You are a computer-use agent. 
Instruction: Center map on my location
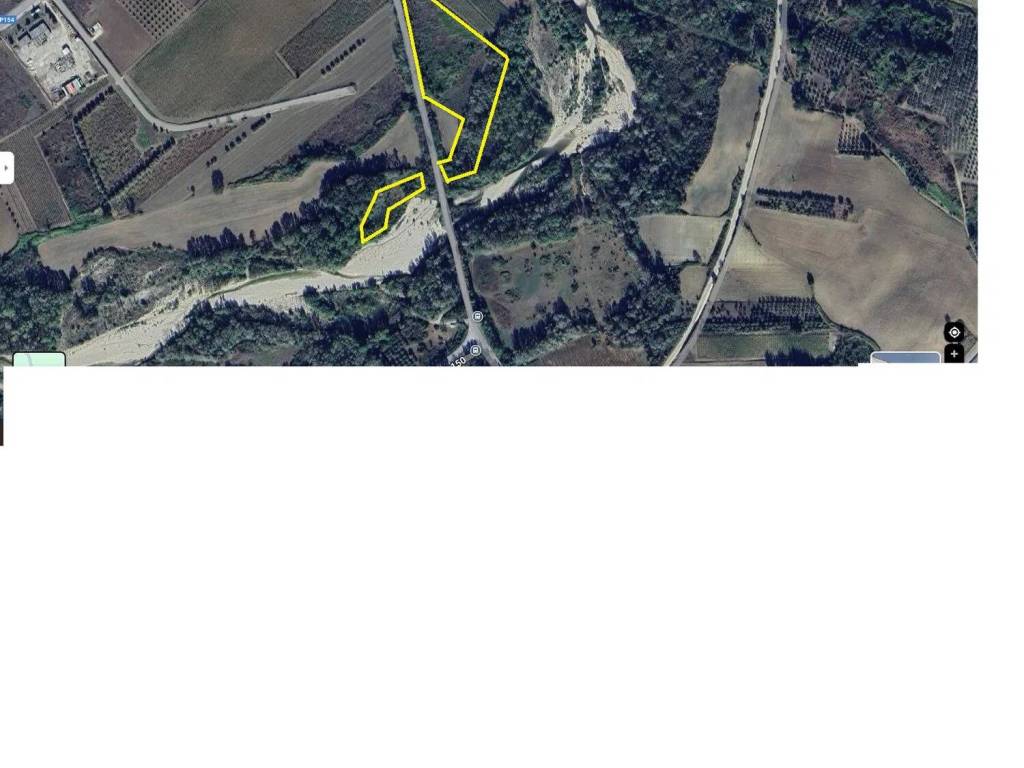click(954, 332)
